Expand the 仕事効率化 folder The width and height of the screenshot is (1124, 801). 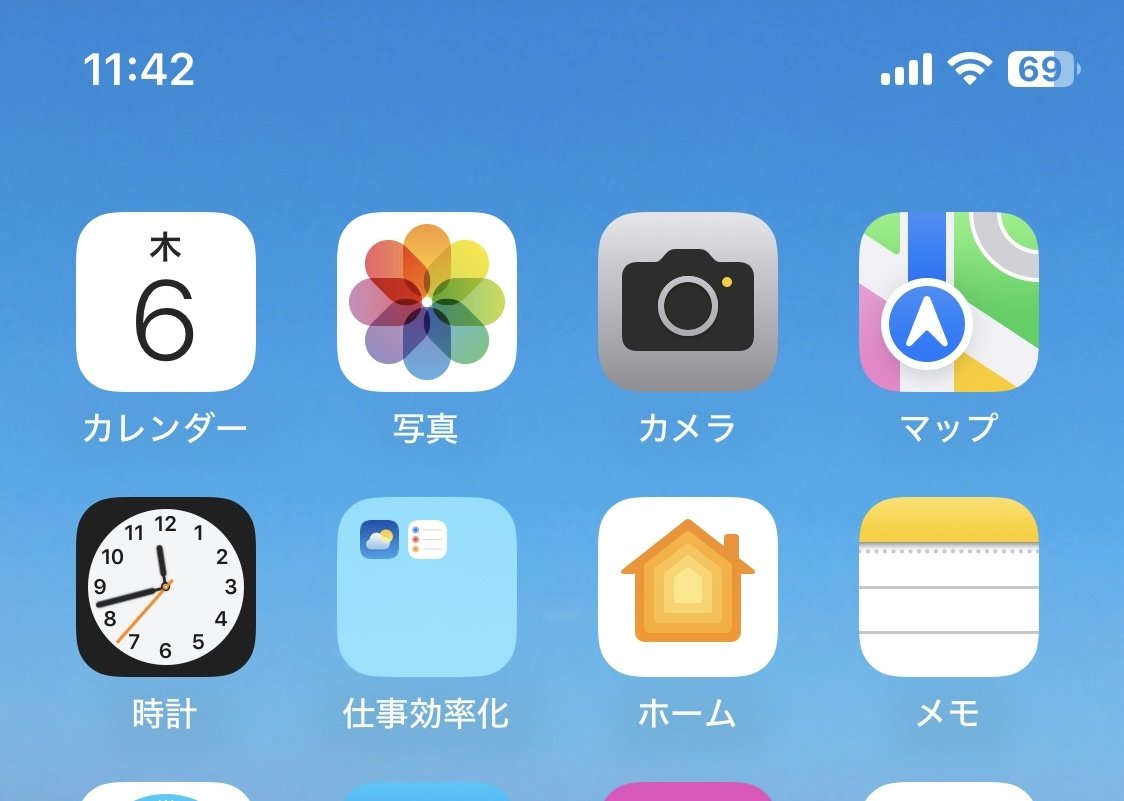(427, 587)
